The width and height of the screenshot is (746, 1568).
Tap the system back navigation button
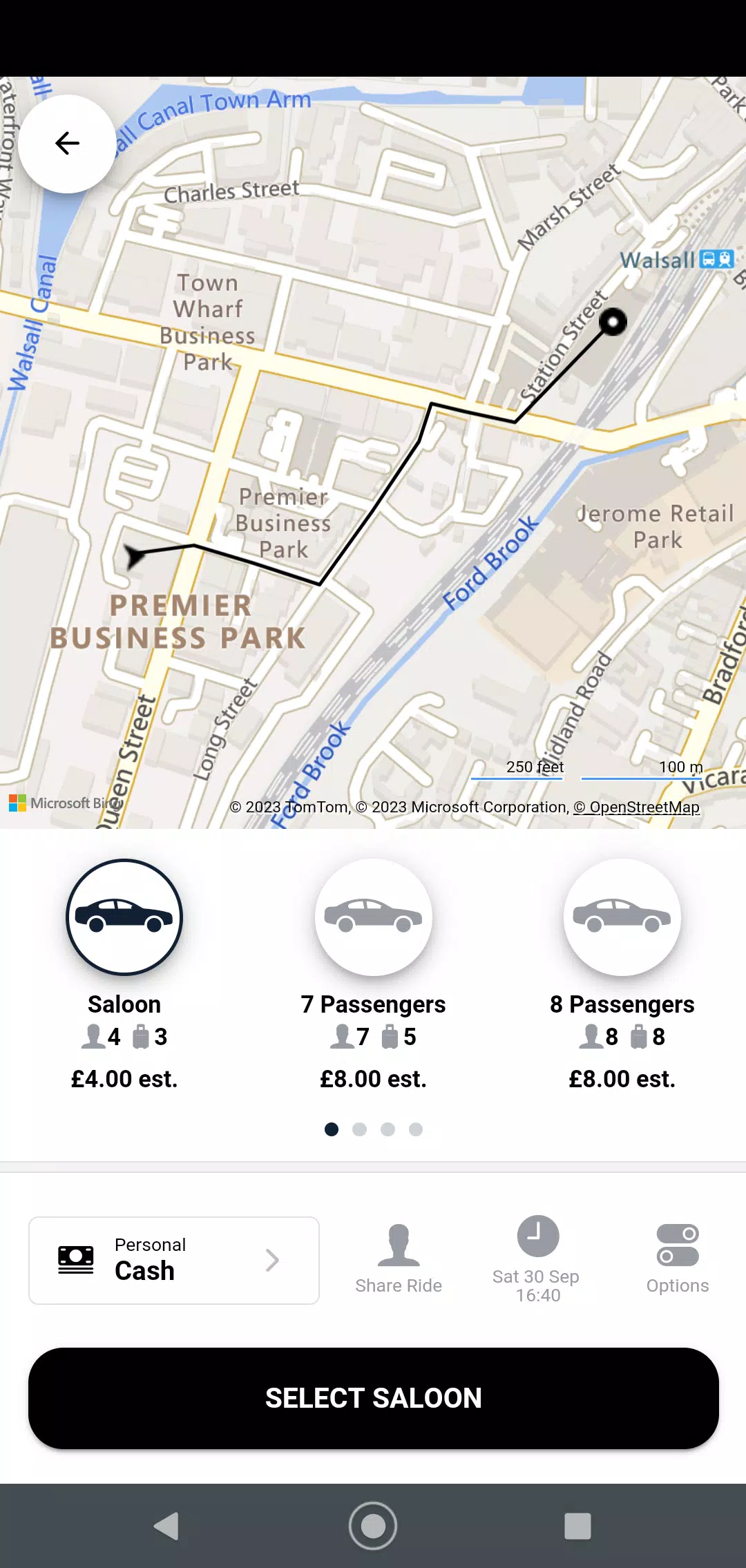click(166, 1526)
